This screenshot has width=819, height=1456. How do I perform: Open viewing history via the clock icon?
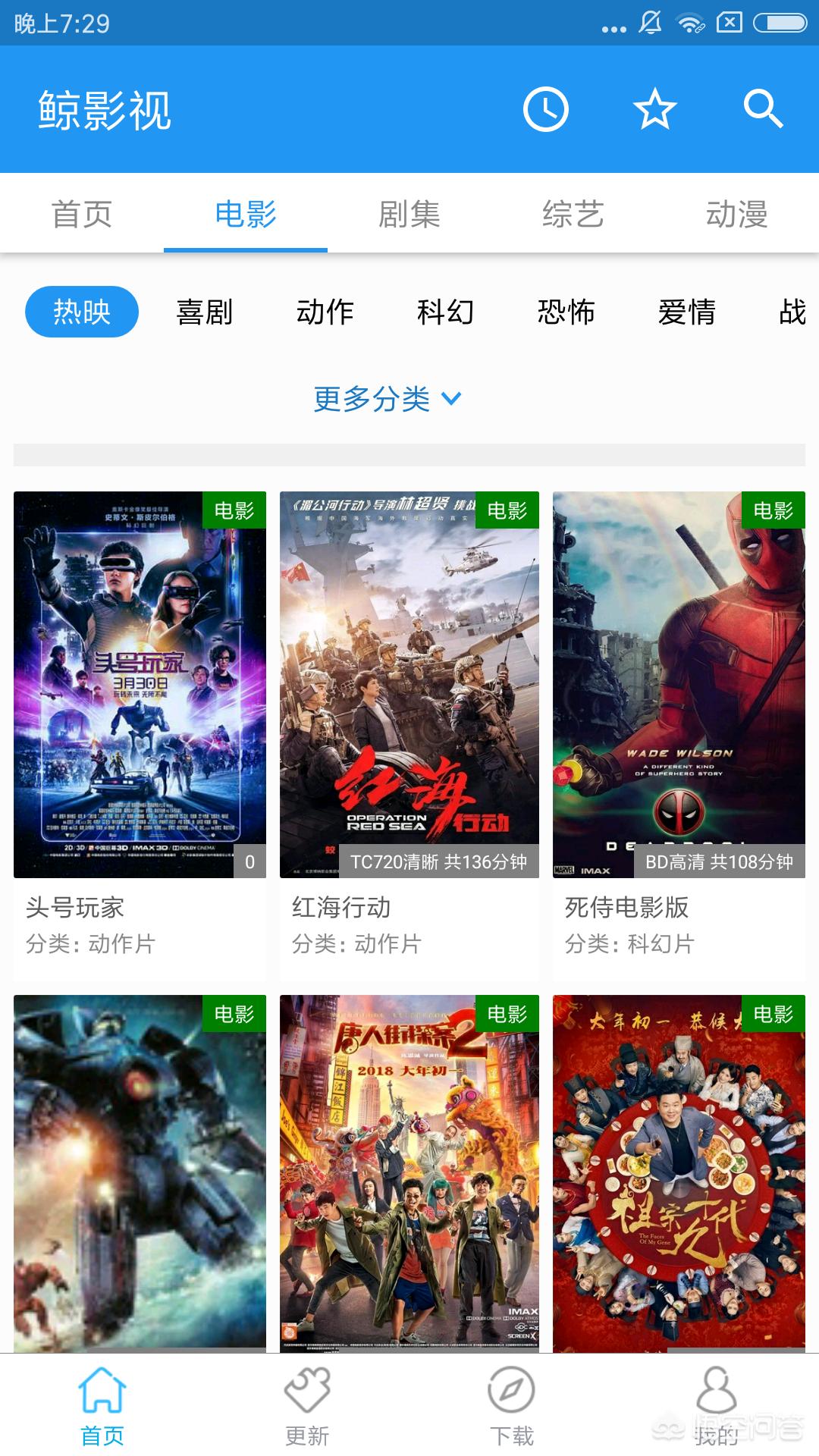(544, 109)
